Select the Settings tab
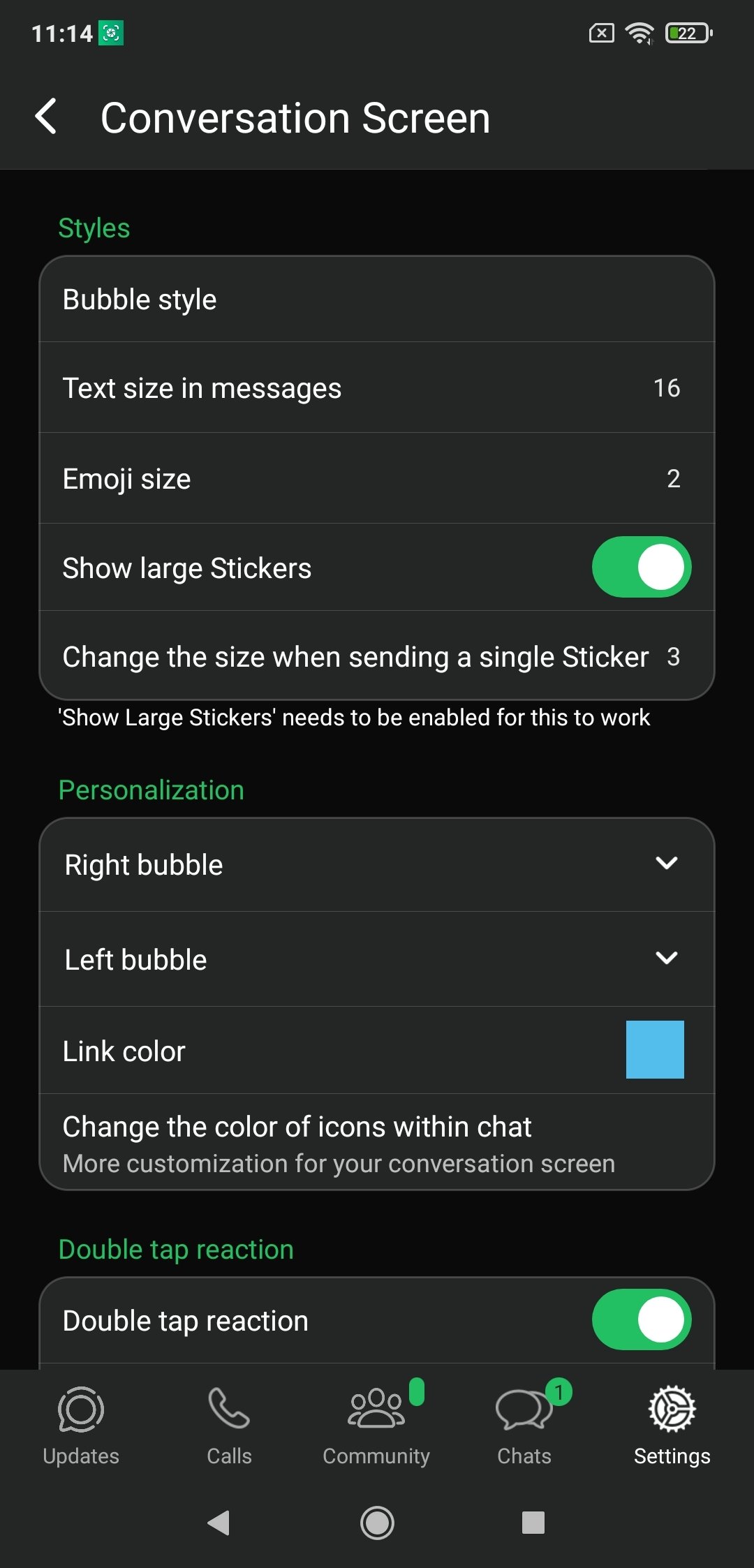This screenshot has height=1568, width=754. coord(672,1426)
